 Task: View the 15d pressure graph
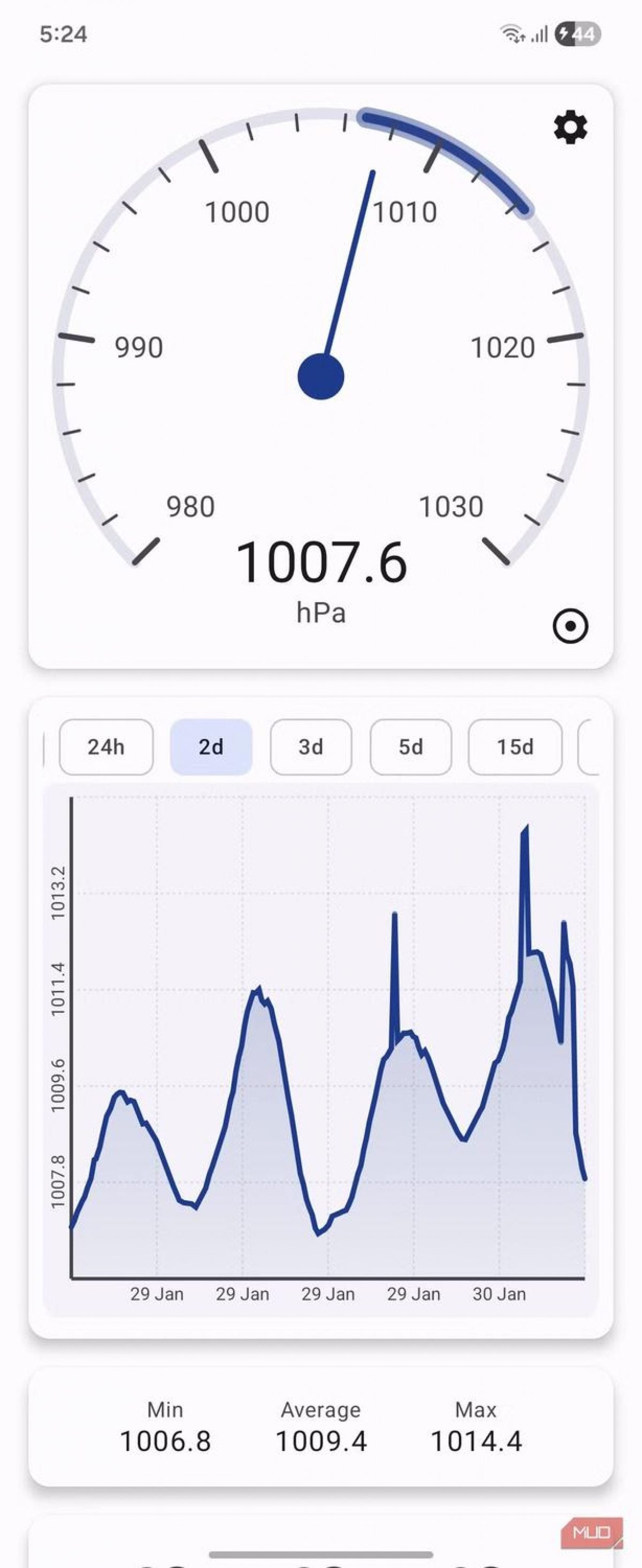tap(515, 747)
